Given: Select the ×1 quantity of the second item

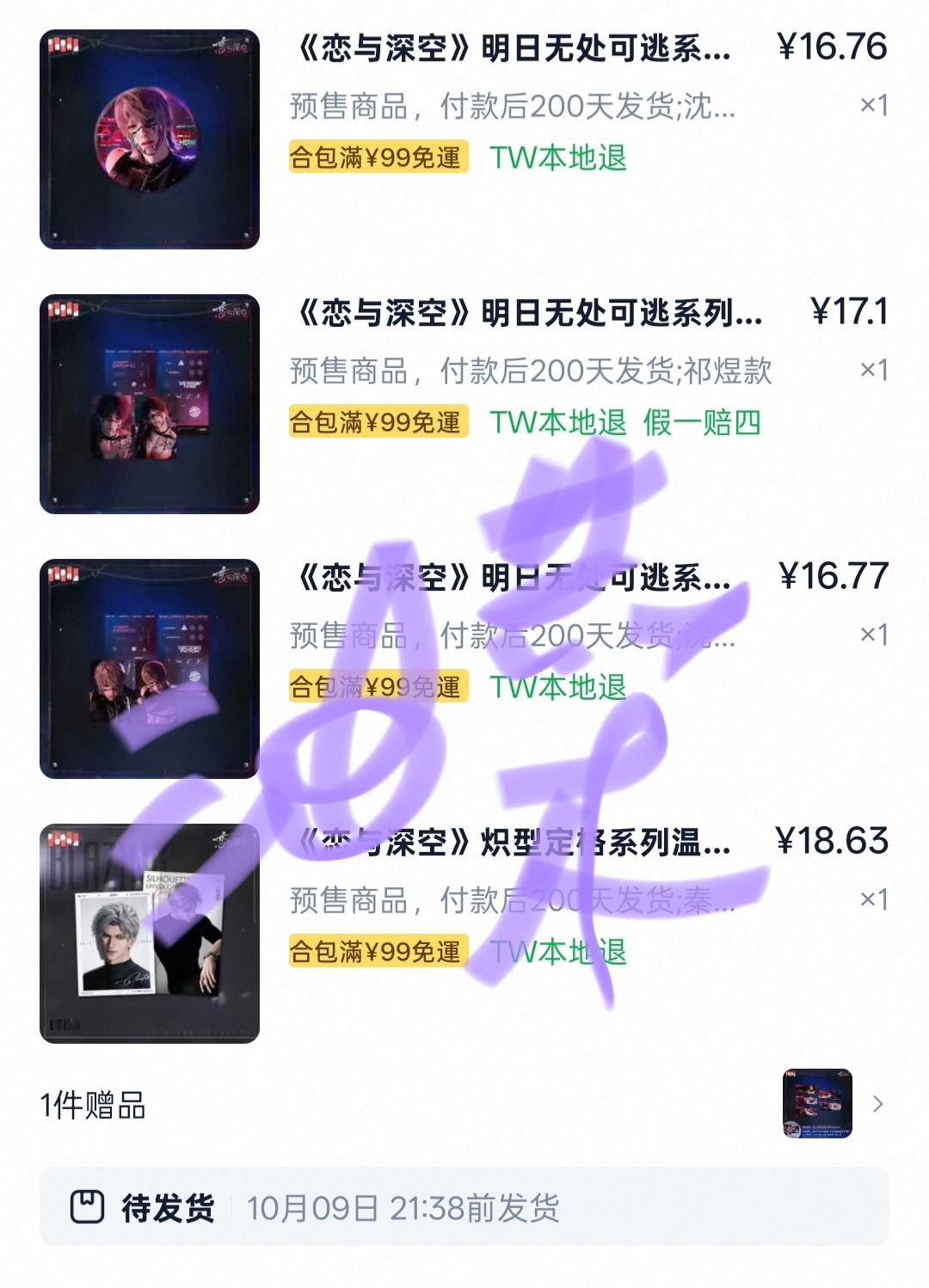Looking at the screenshot, I should click(x=872, y=368).
